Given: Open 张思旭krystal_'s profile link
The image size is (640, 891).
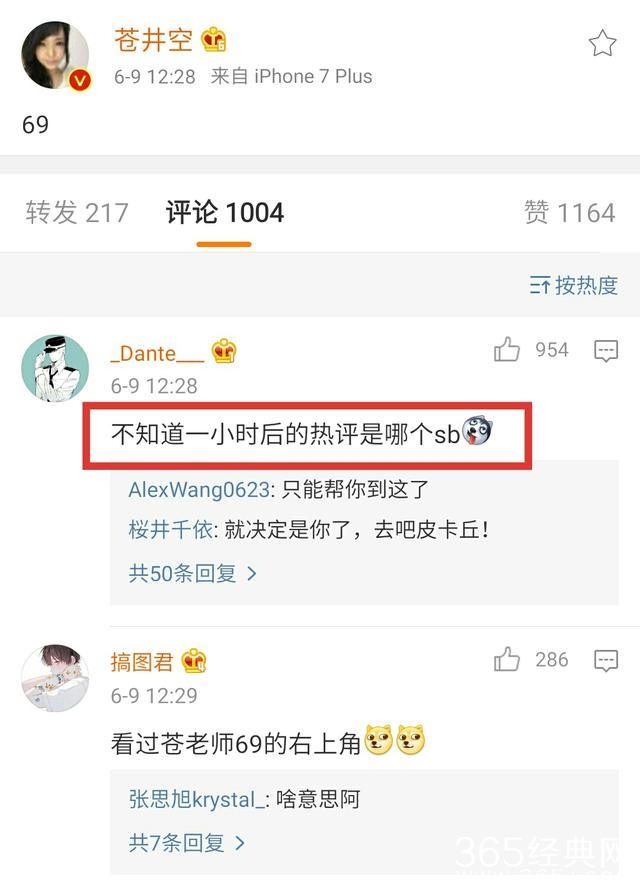Looking at the screenshot, I should tap(197, 799).
